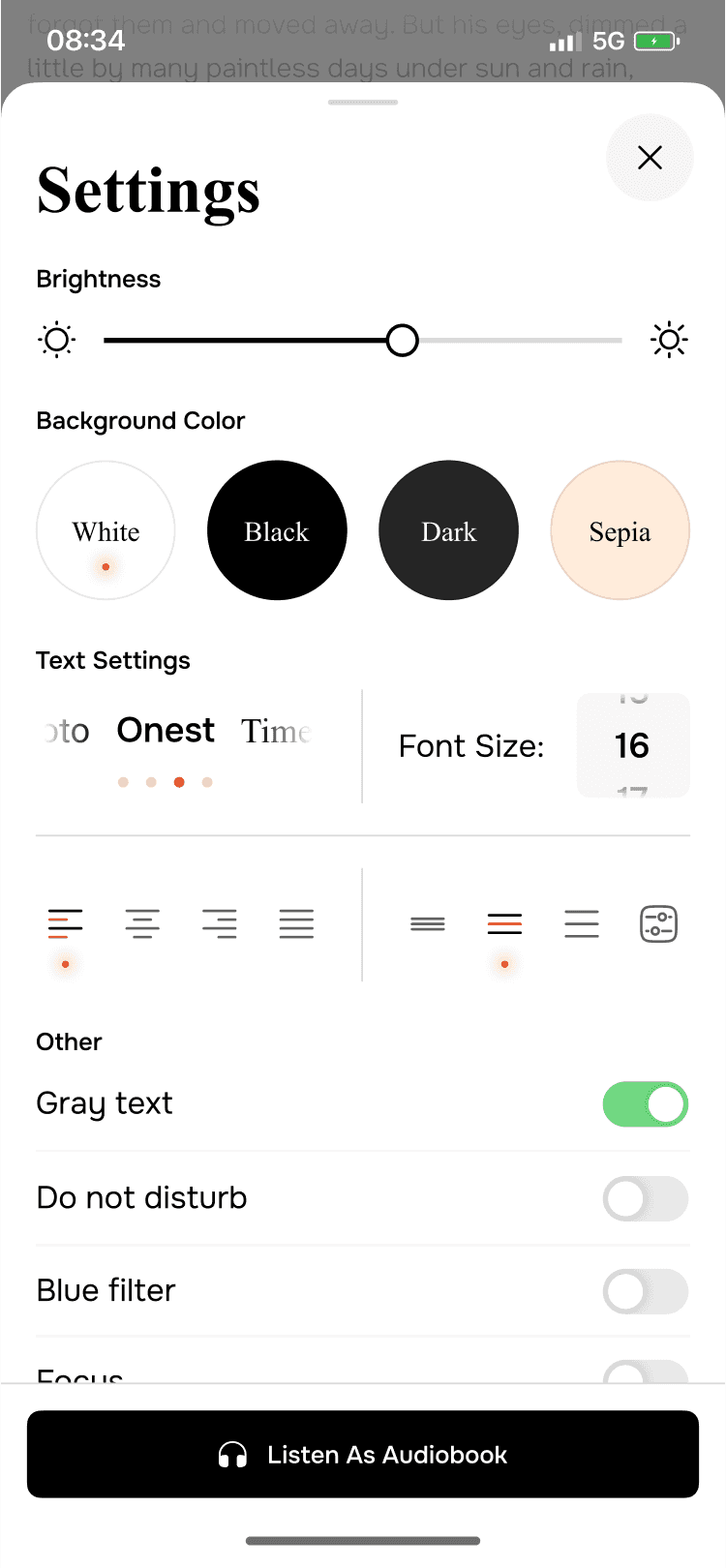The width and height of the screenshot is (726, 1568).
Task: Close the Settings panel
Action: click(x=650, y=158)
